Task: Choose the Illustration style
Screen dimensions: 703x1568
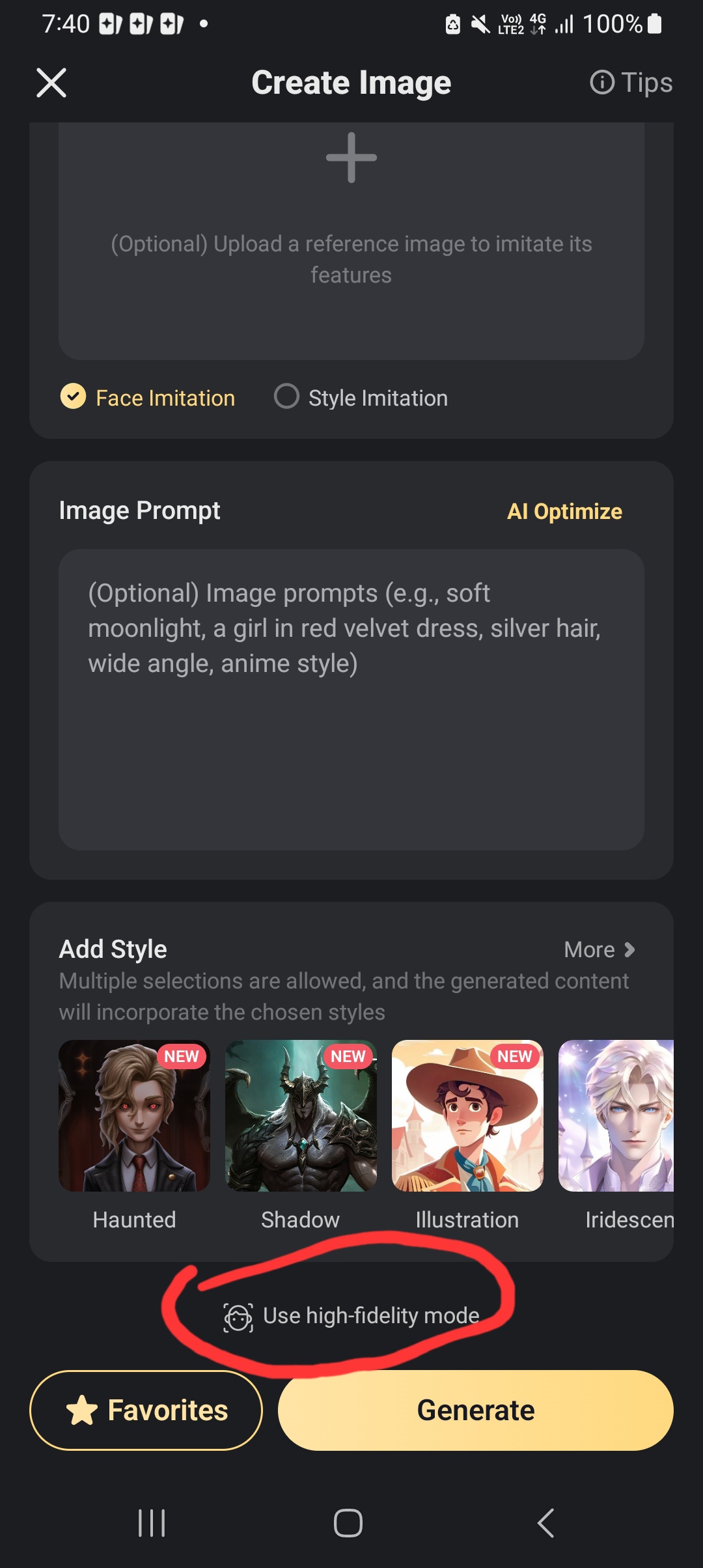Action: pyautogui.click(x=467, y=1116)
